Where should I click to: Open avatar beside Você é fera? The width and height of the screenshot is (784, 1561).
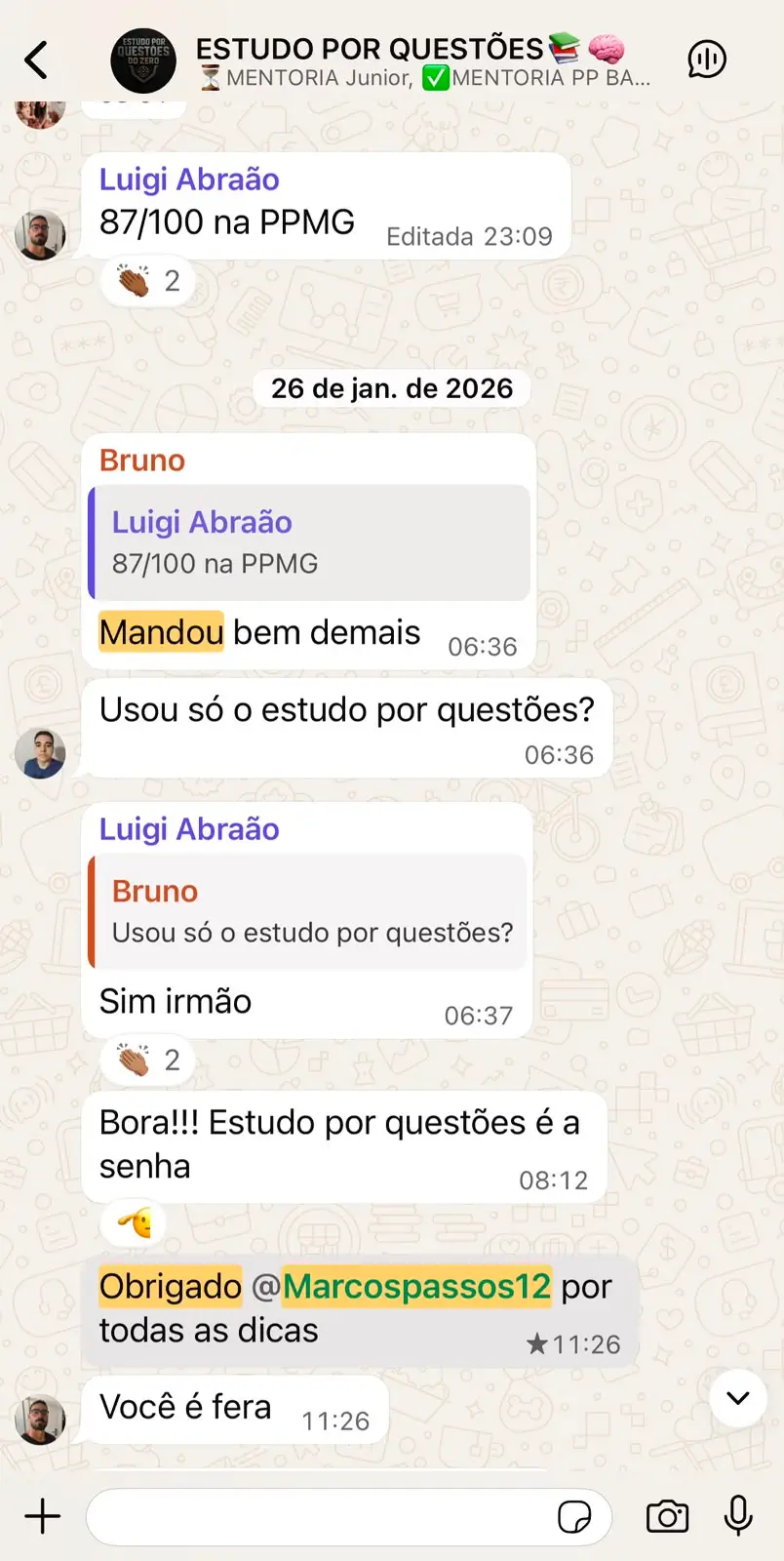pos(40,1420)
